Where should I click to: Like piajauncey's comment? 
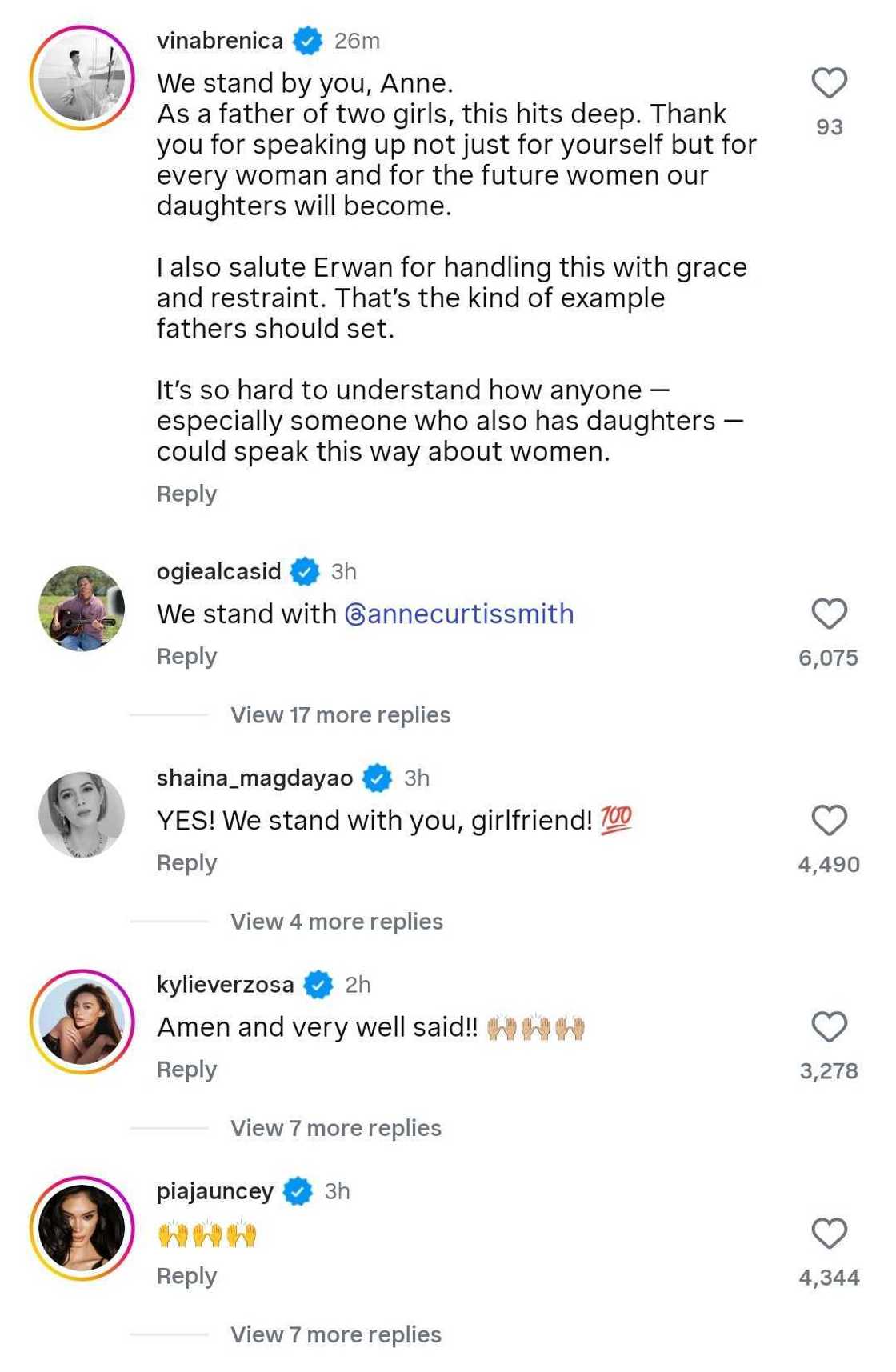[x=830, y=1231]
